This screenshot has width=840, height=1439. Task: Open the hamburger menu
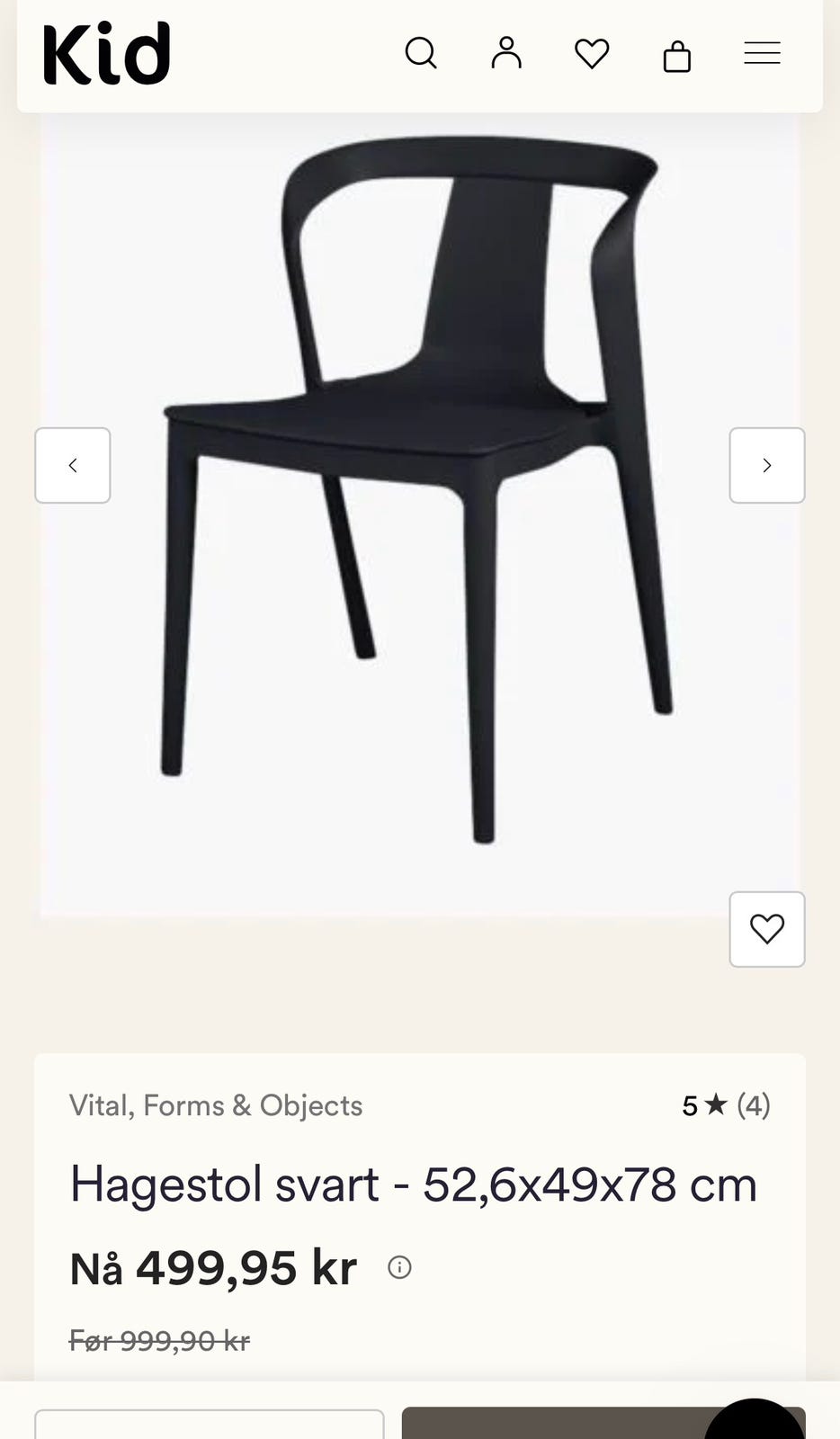click(x=762, y=54)
